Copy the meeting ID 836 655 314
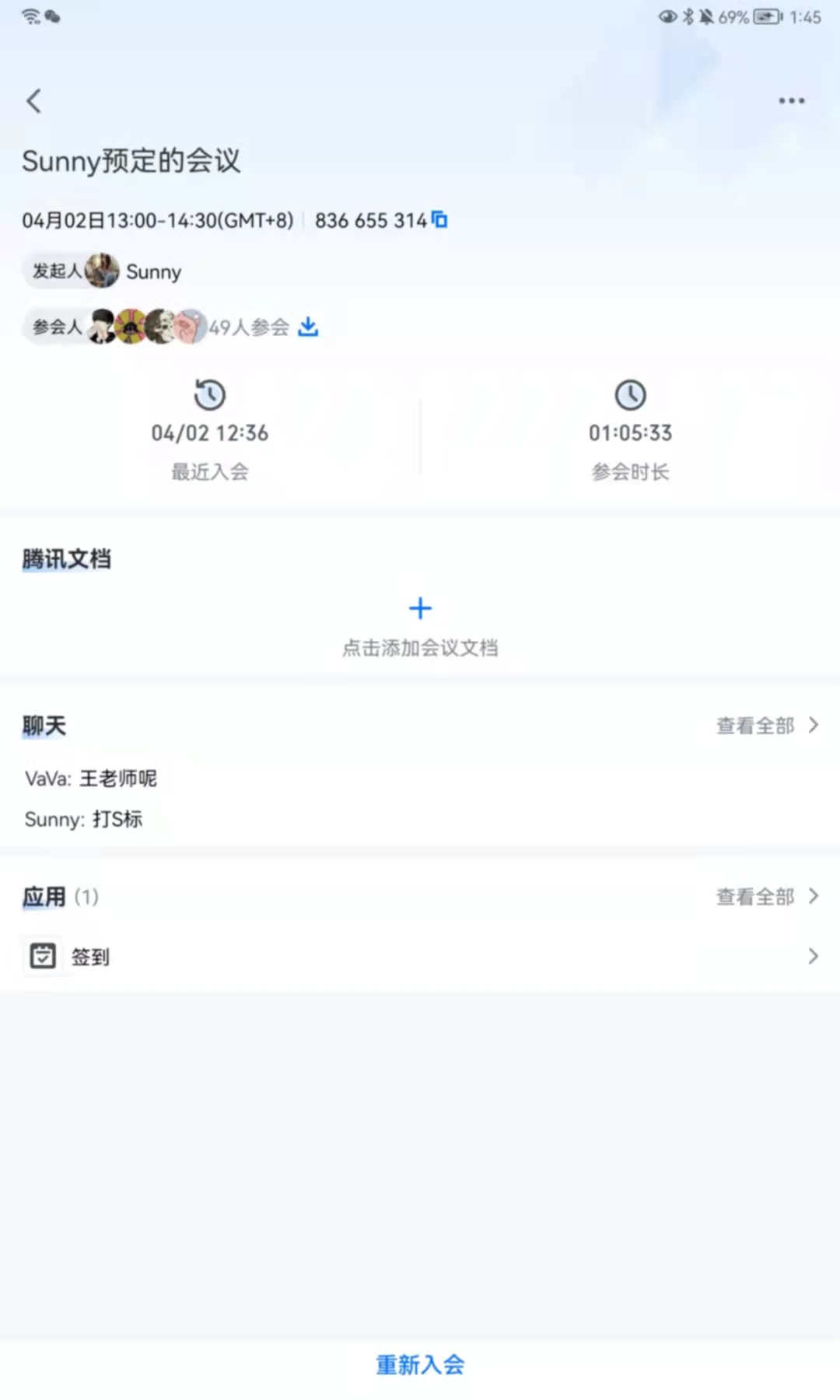This screenshot has width=840, height=1400. coord(439,219)
